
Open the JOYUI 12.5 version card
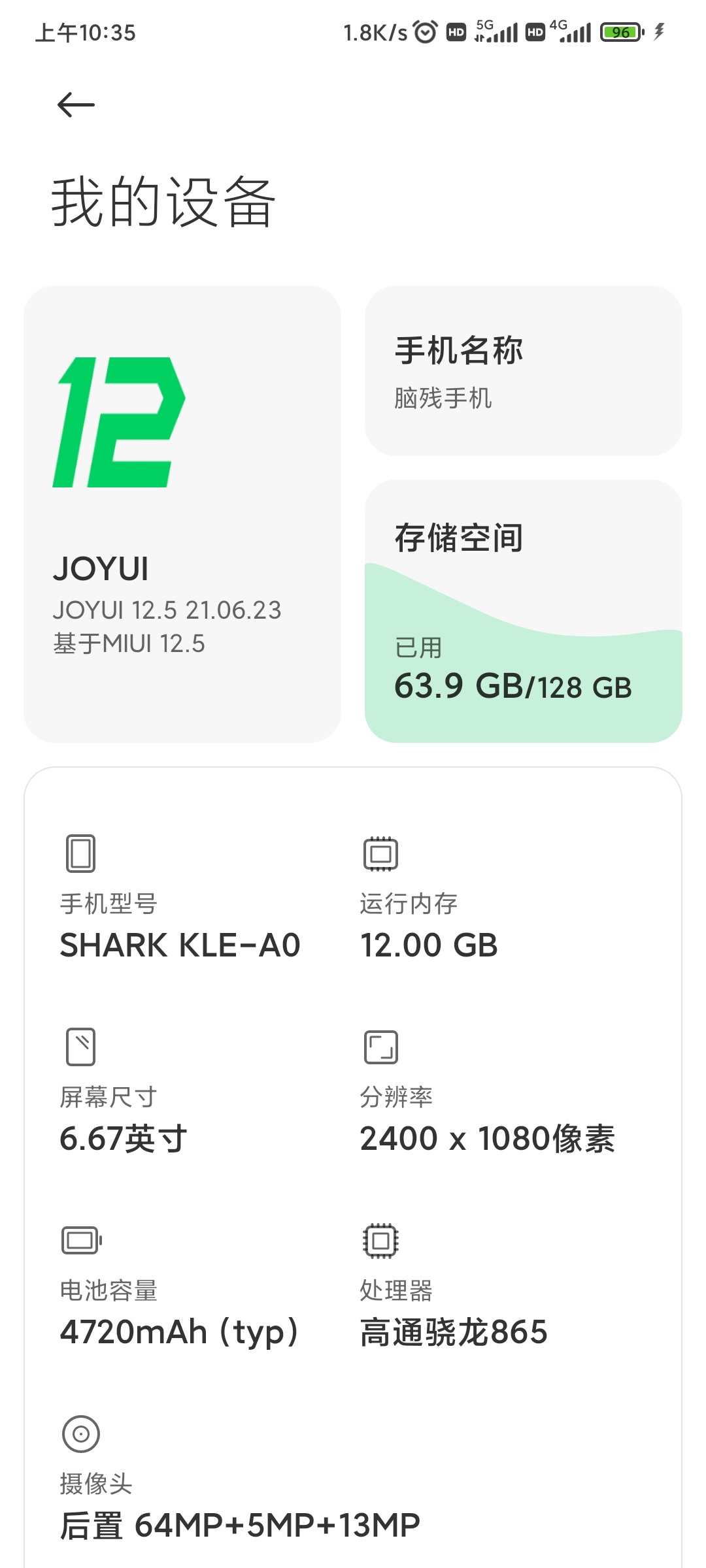(x=182, y=514)
